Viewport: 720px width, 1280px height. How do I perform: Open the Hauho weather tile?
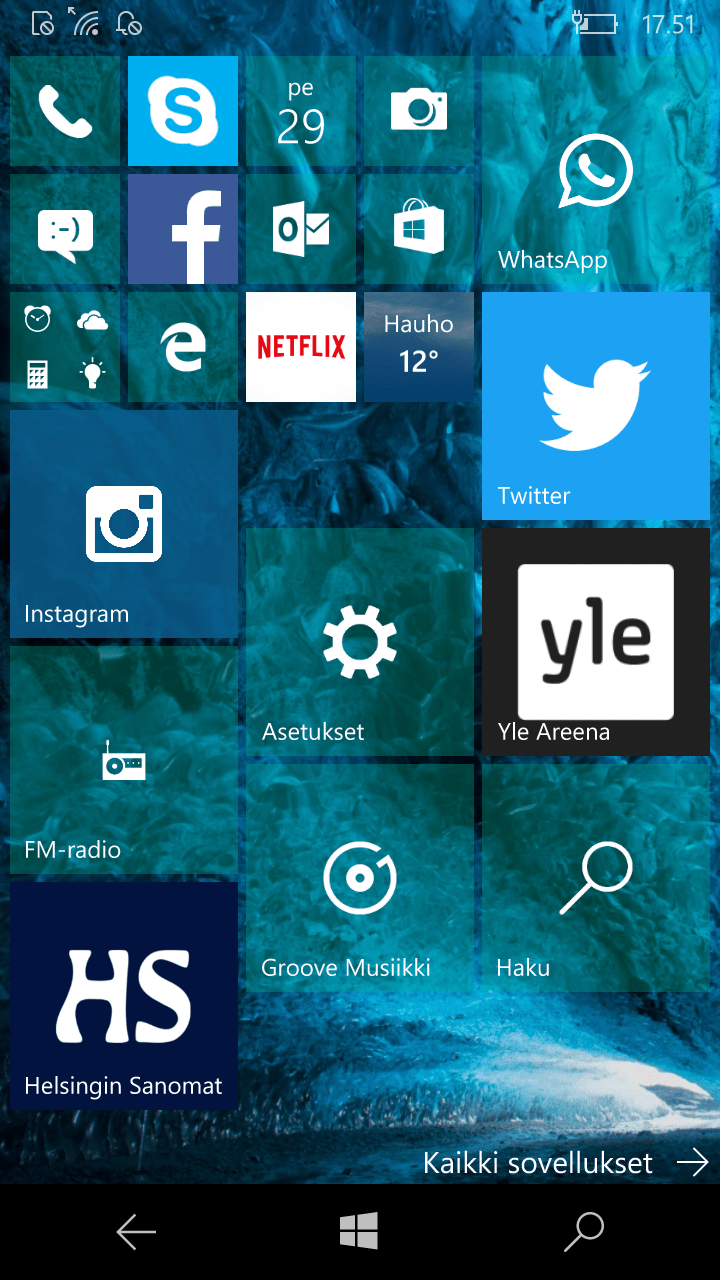click(x=419, y=347)
